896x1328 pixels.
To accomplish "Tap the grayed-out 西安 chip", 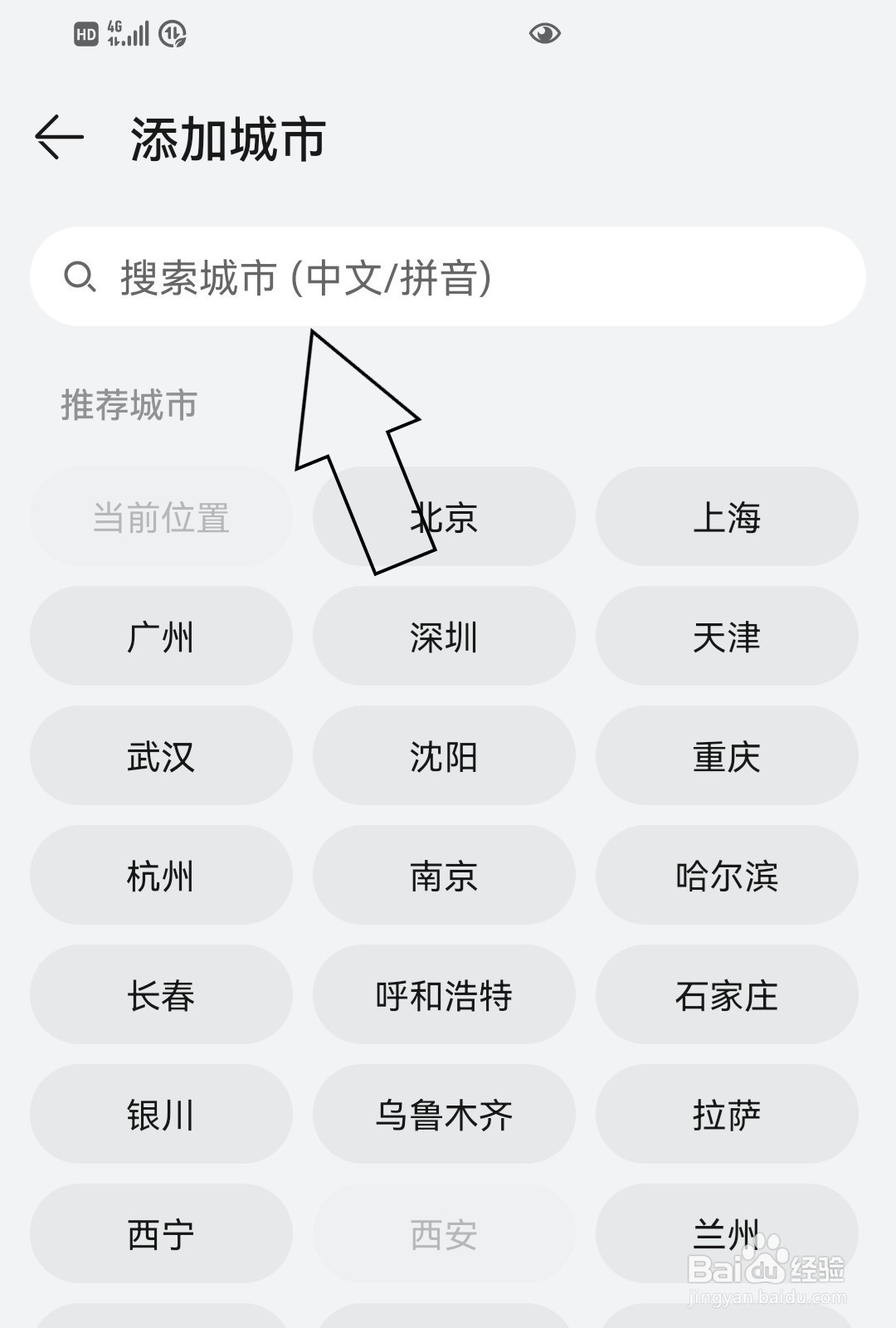I will tap(444, 1234).
